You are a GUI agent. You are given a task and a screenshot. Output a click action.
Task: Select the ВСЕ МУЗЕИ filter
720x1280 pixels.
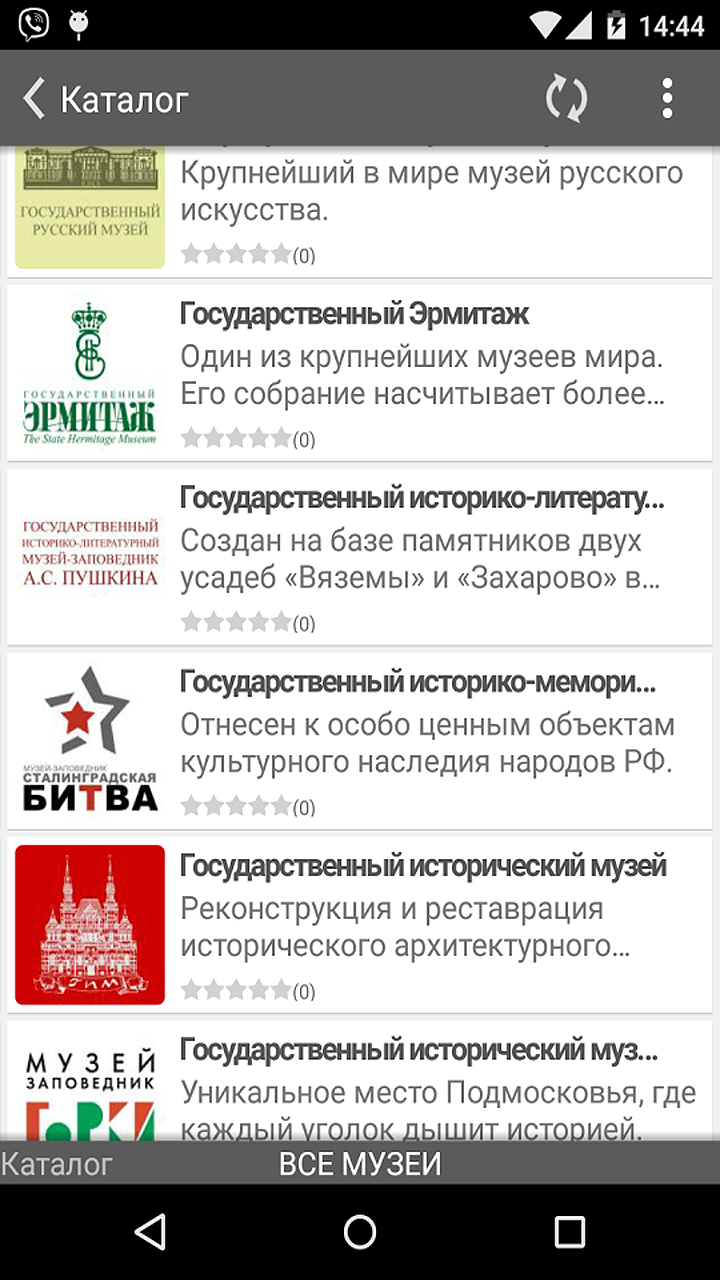[360, 1164]
